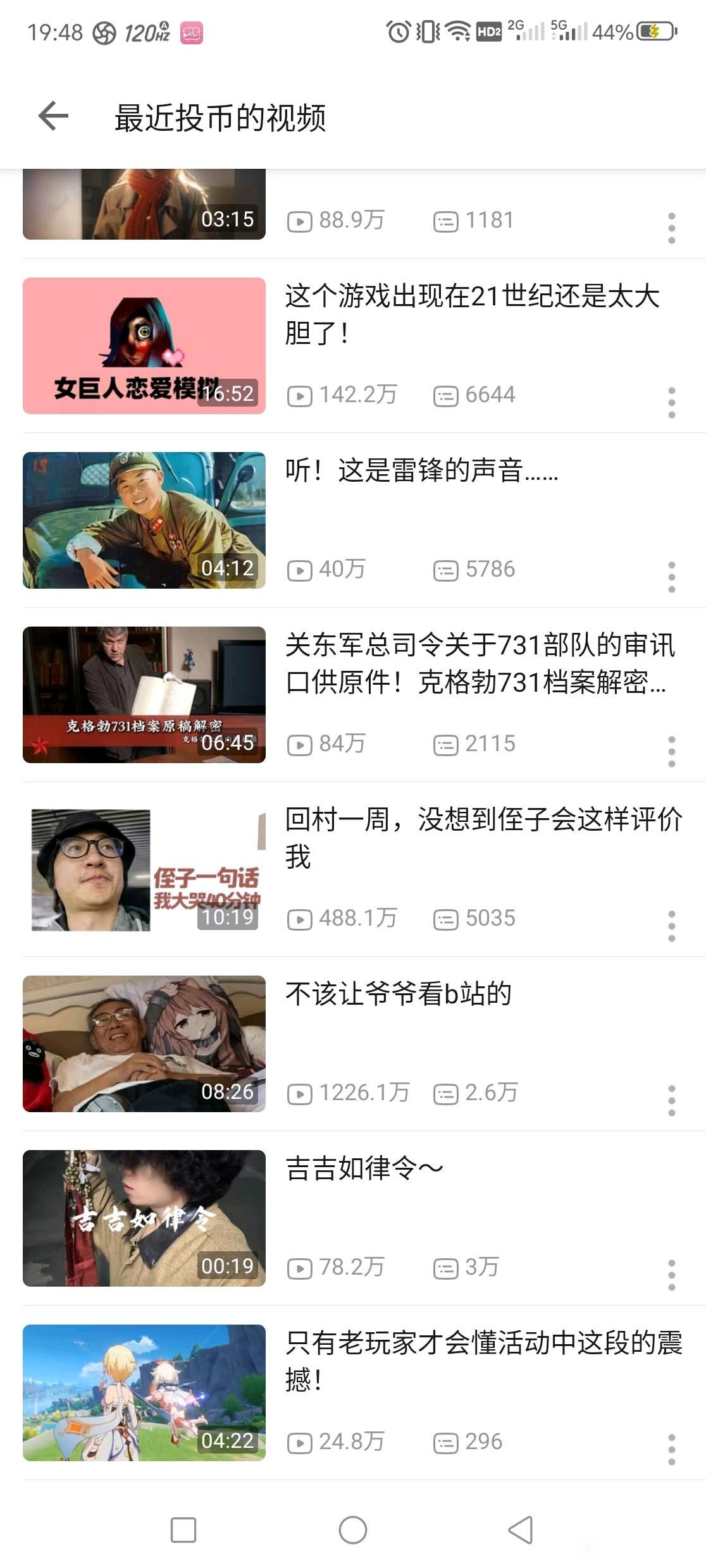Open more options for the 03:15 video
The image size is (706, 1568).
671,228
